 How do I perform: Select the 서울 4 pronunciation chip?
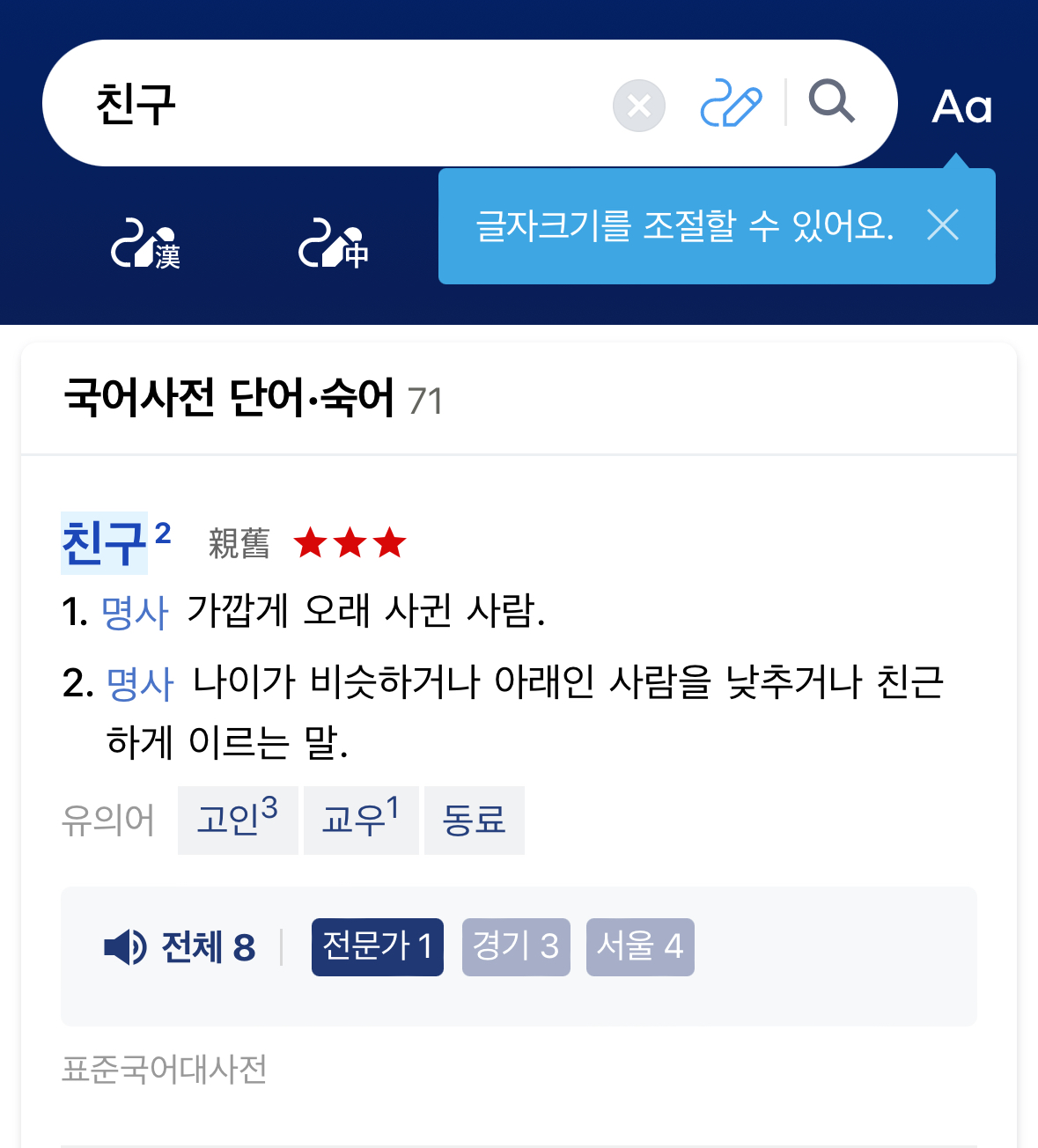click(640, 947)
